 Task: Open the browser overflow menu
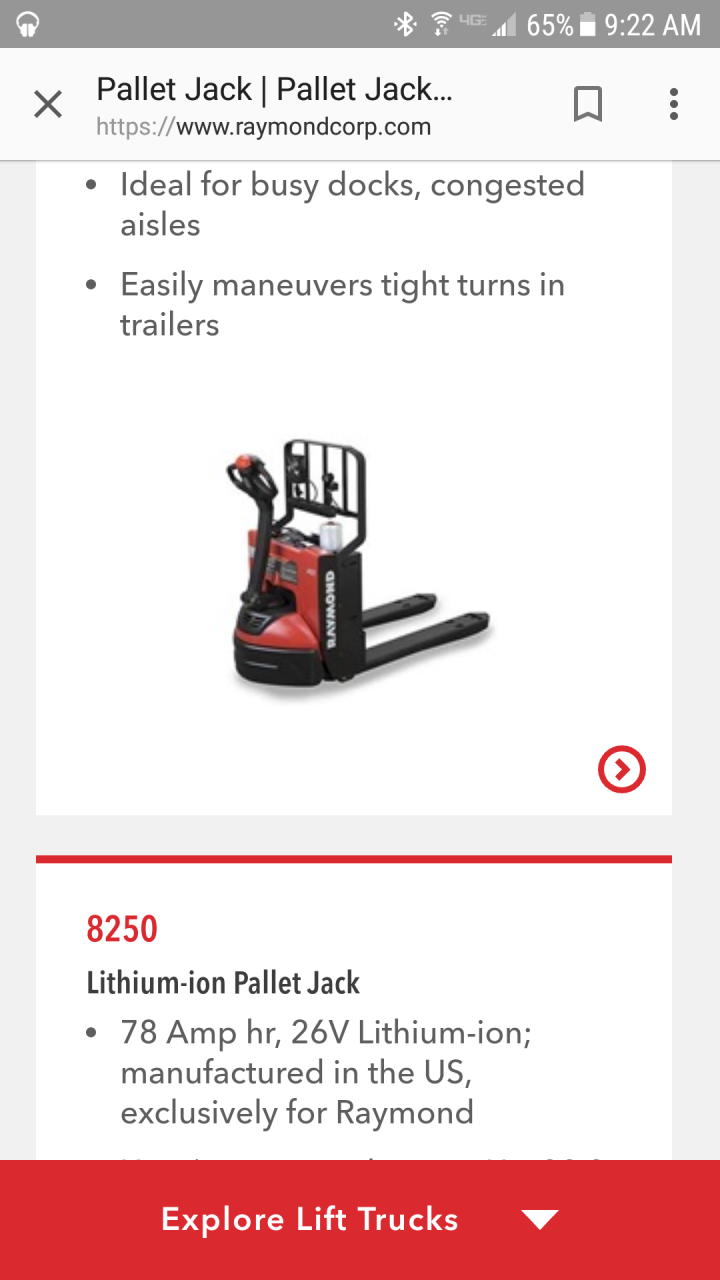click(x=674, y=104)
